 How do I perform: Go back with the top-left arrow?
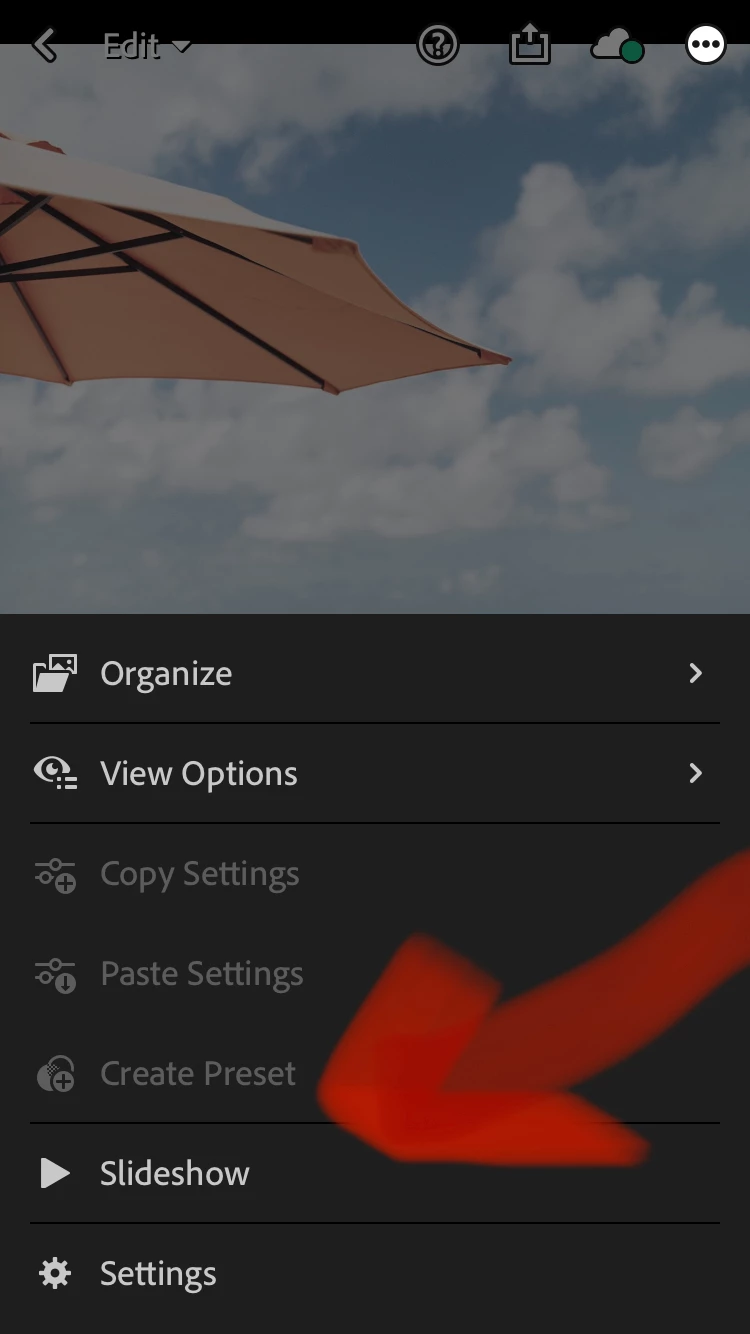click(45, 46)
